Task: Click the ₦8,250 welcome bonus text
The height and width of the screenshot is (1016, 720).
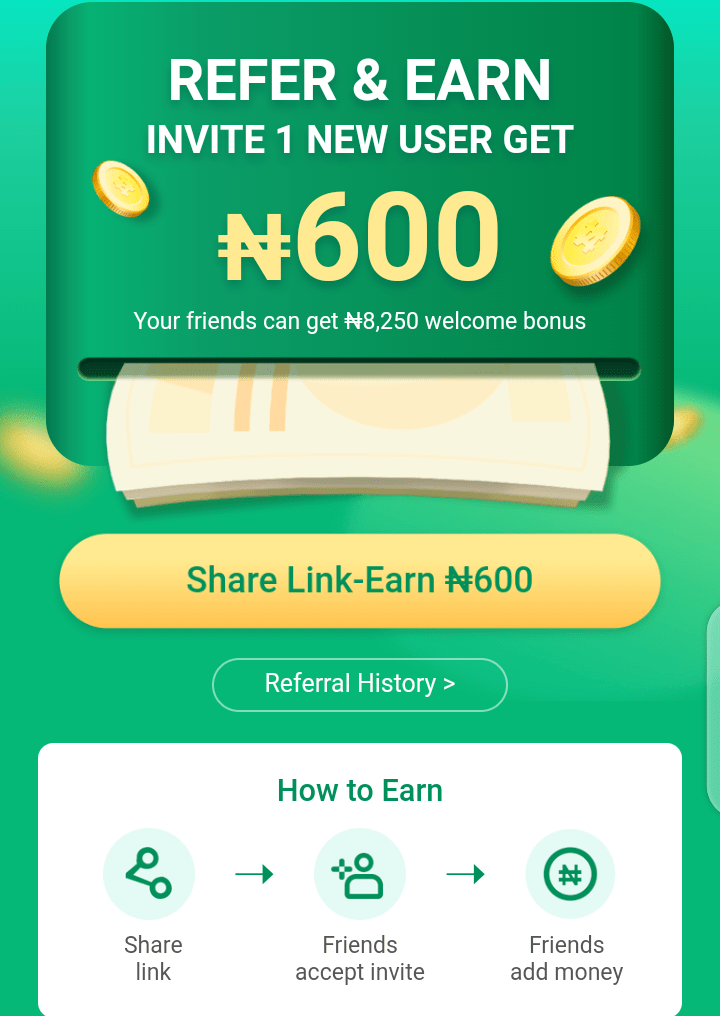Action: click(360, 321)
